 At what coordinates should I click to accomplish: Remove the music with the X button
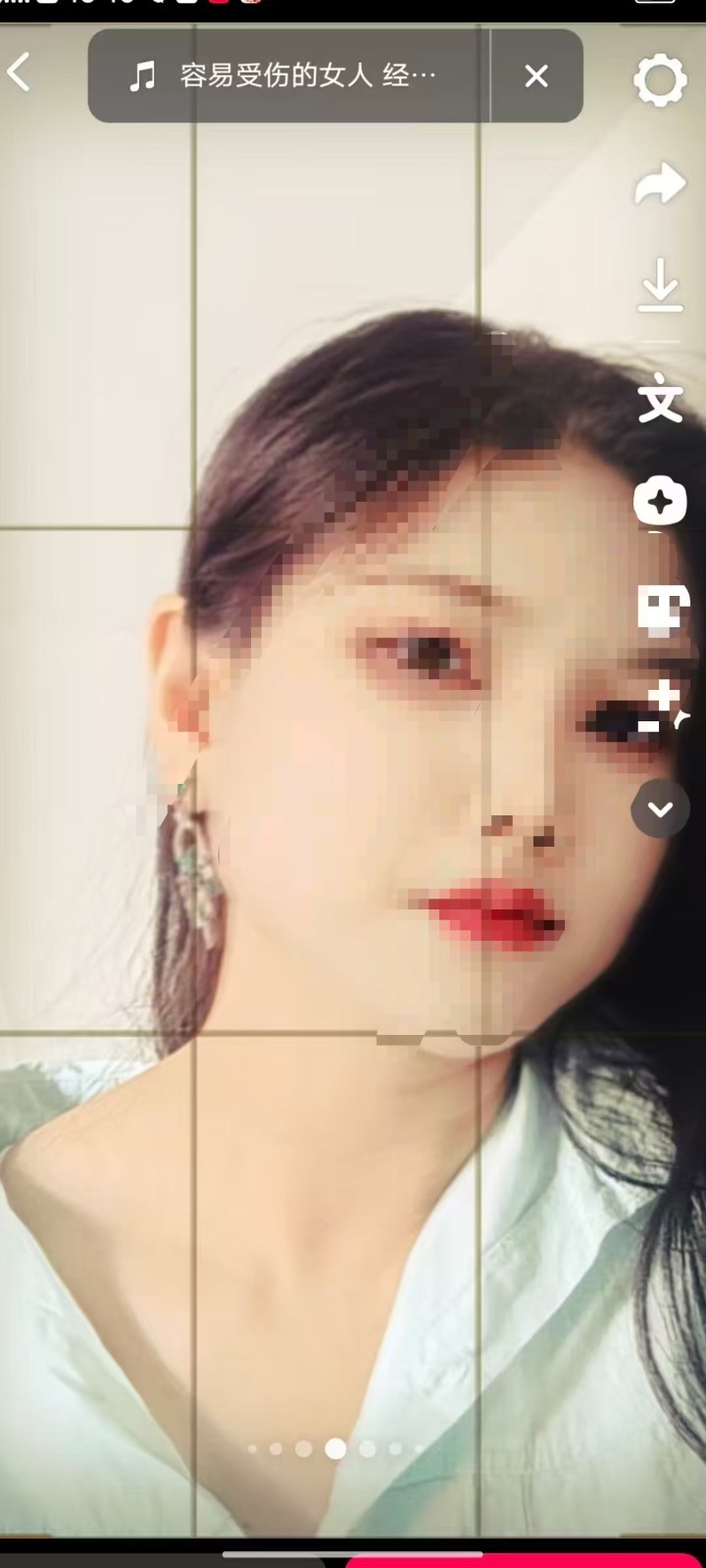point(535,73)
